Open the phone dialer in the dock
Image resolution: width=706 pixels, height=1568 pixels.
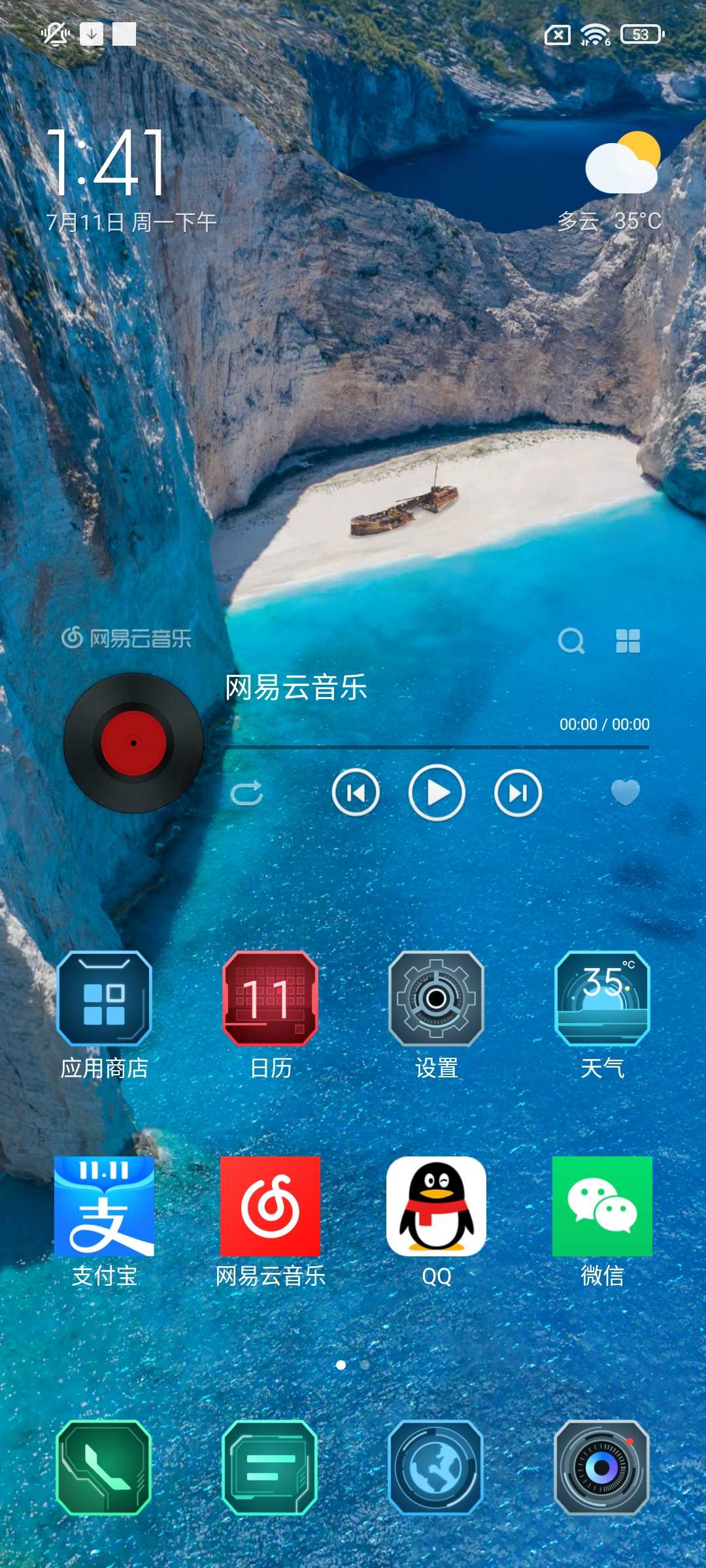(x=105, y=1467)
